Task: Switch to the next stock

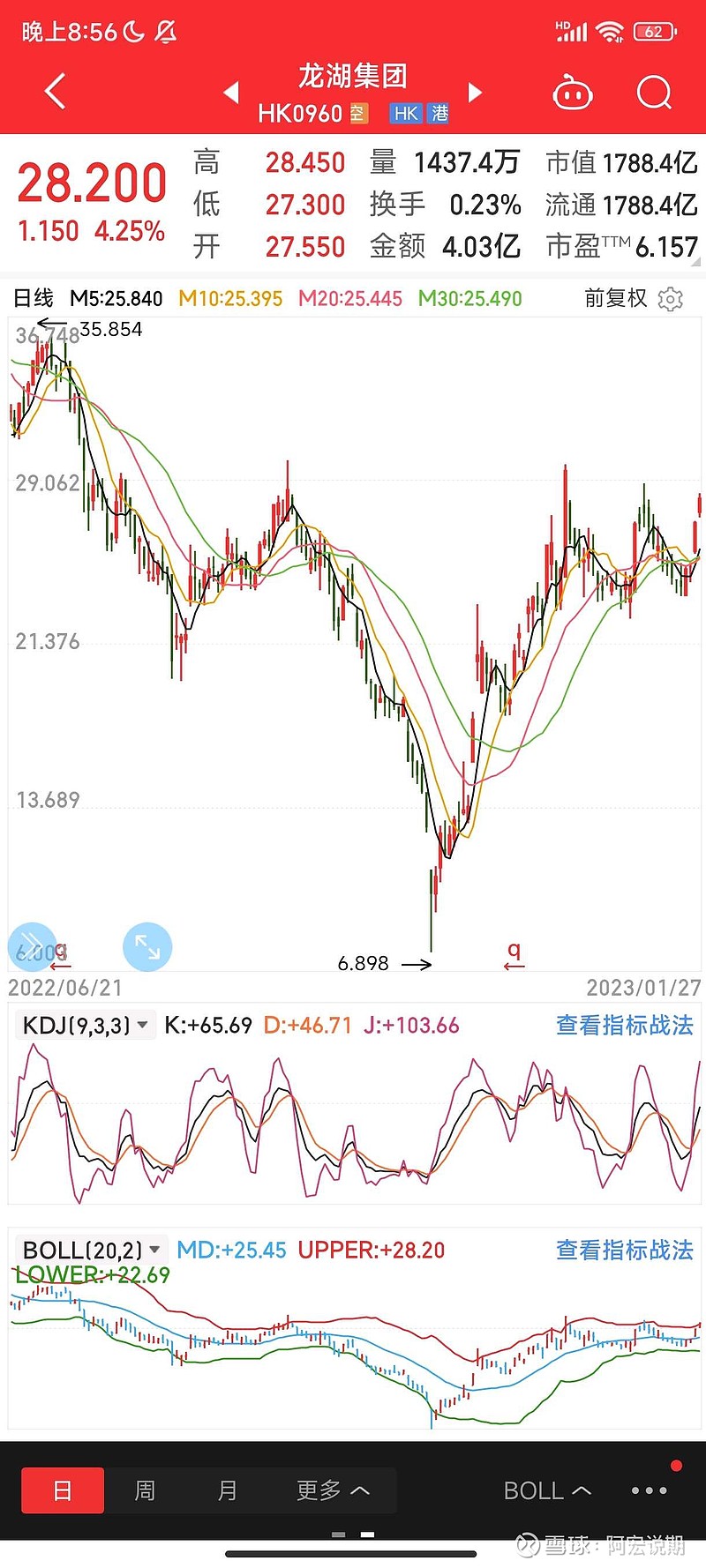Action: [x=475, y=92]
